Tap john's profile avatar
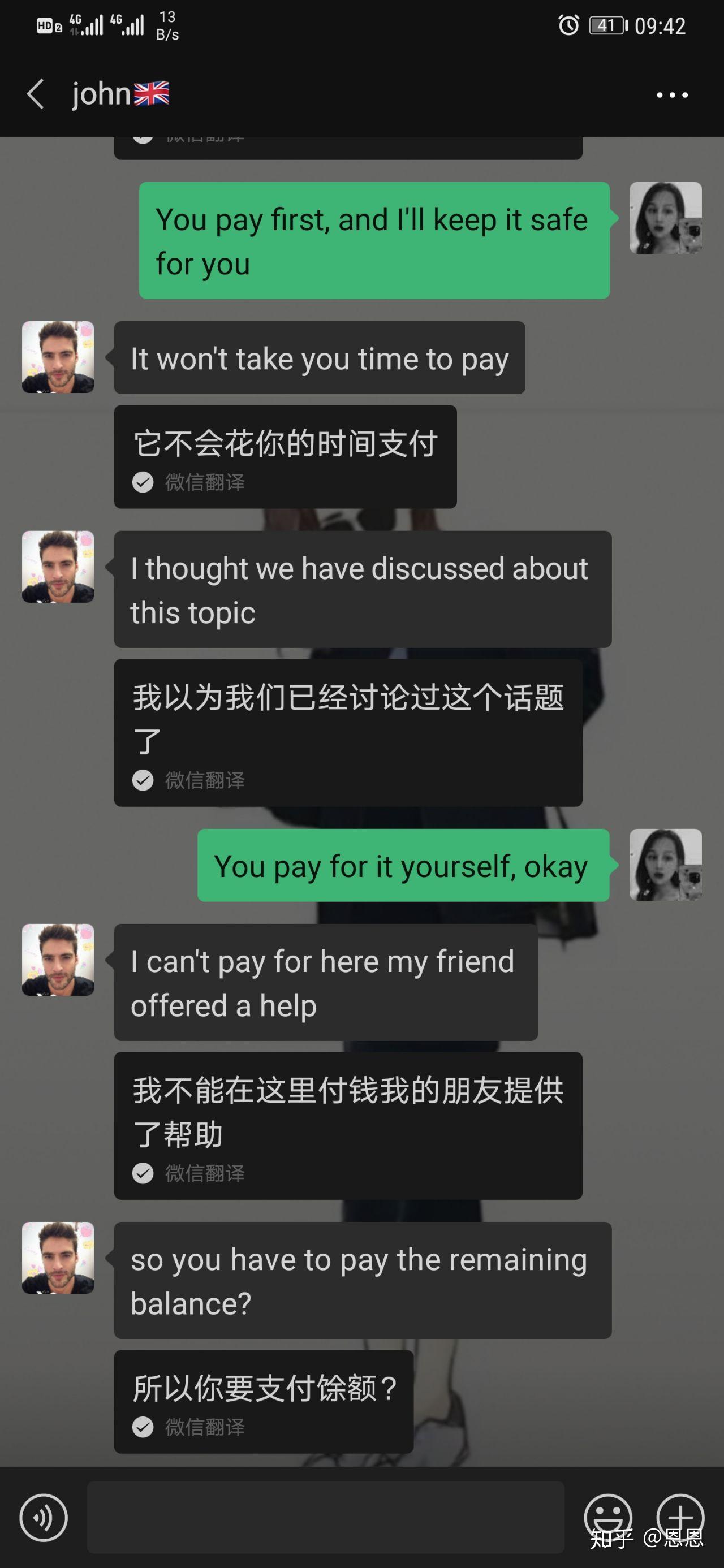 58,356
